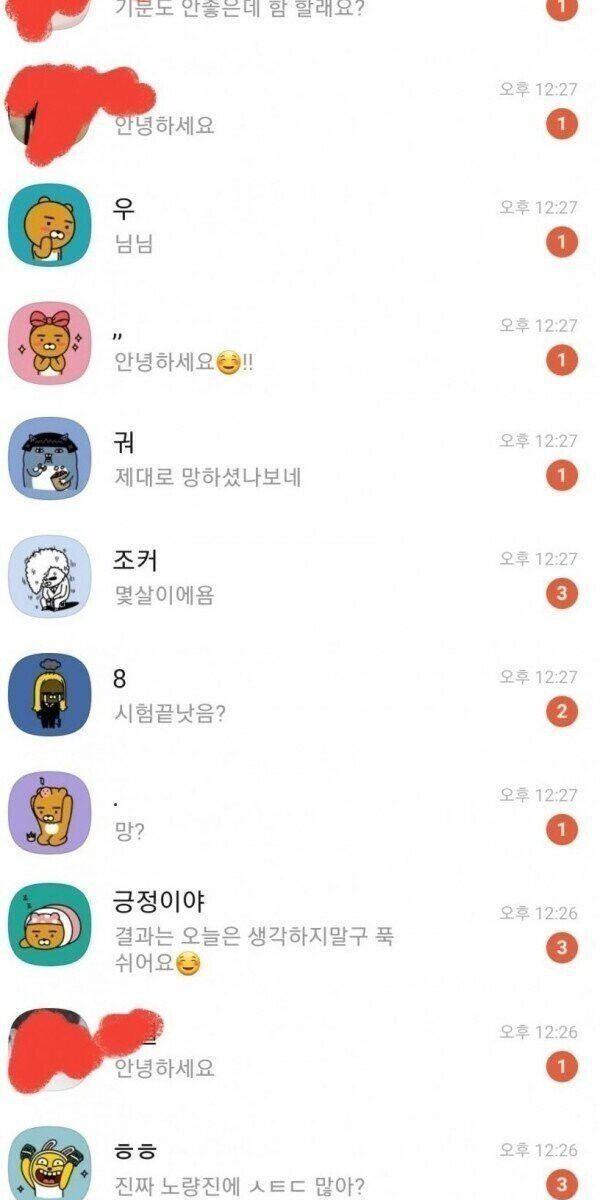Open the chat with the 안녕하세요😊!! message
Image resolution: width=600 pixels, height=1200 pixels.
point(300,343)
